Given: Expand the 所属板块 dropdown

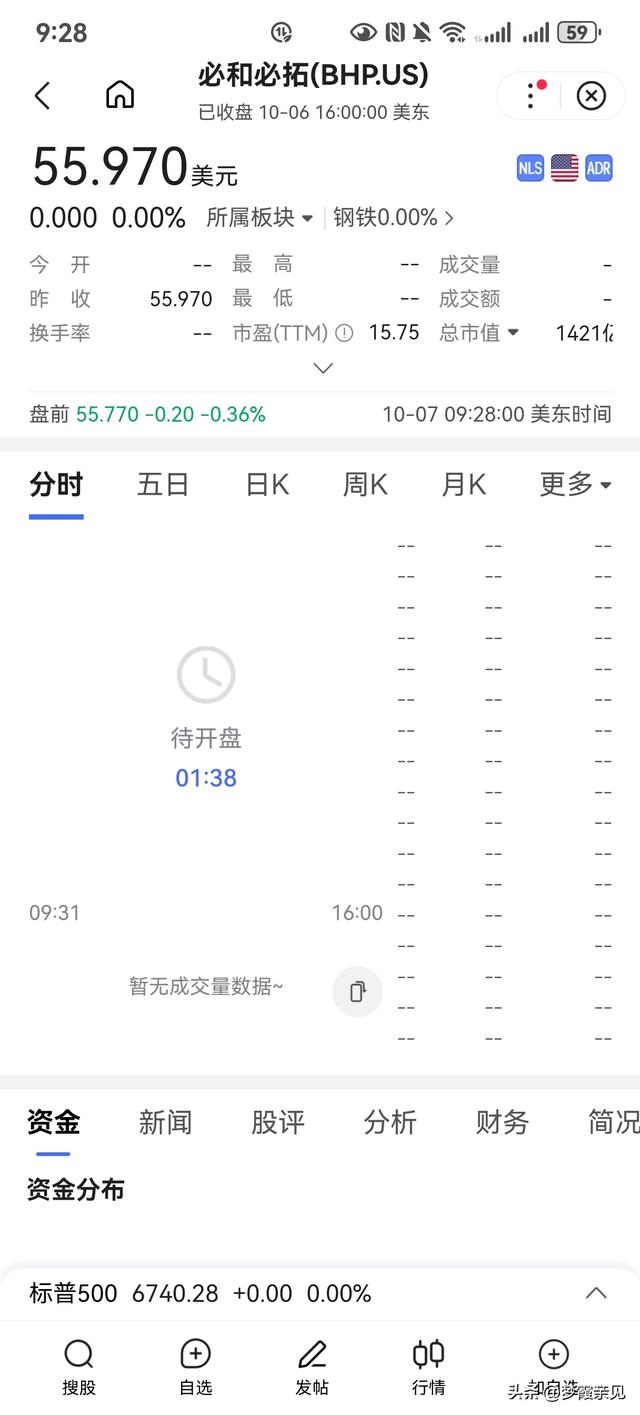Looking at the screenshot, I should pos(260,217).
